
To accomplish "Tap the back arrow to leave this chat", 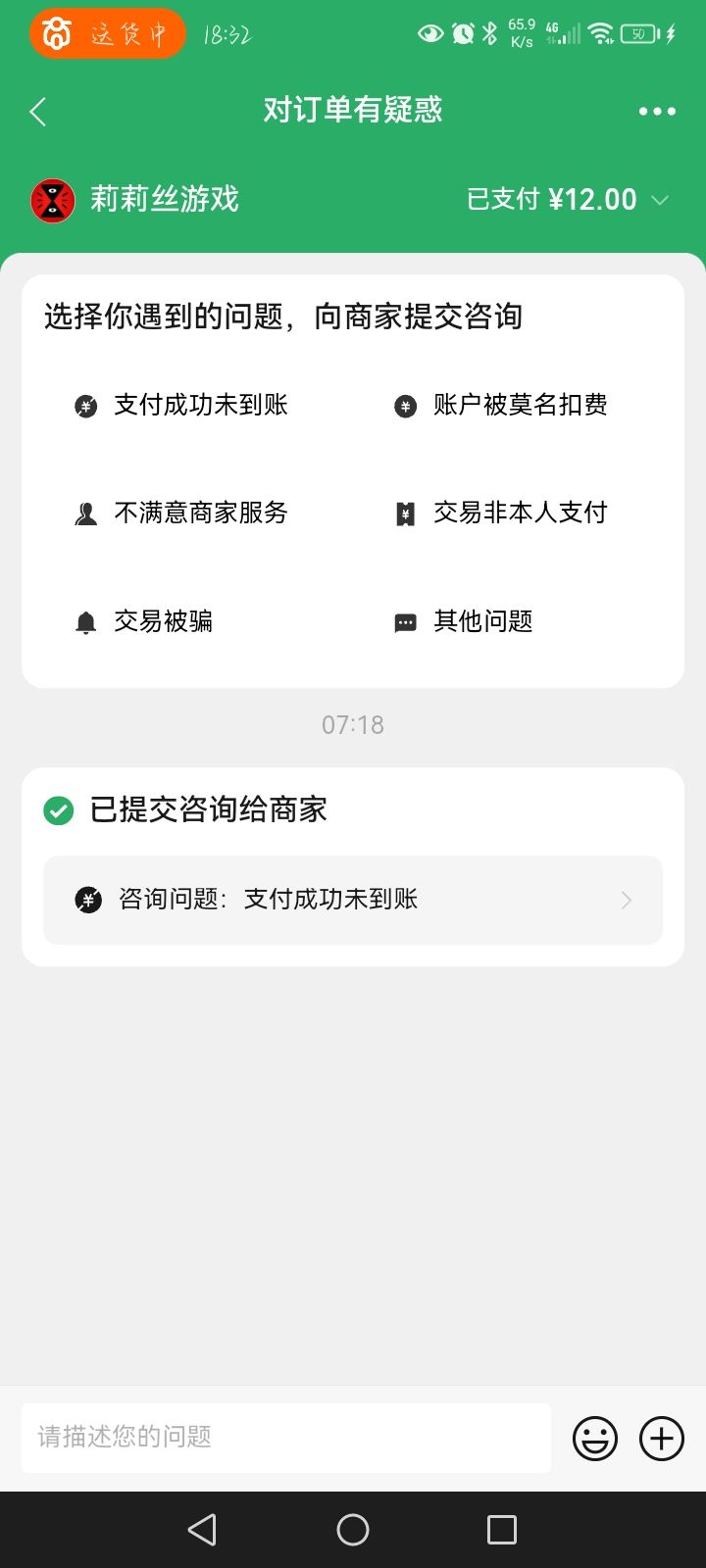I will (x=37, y=111).
